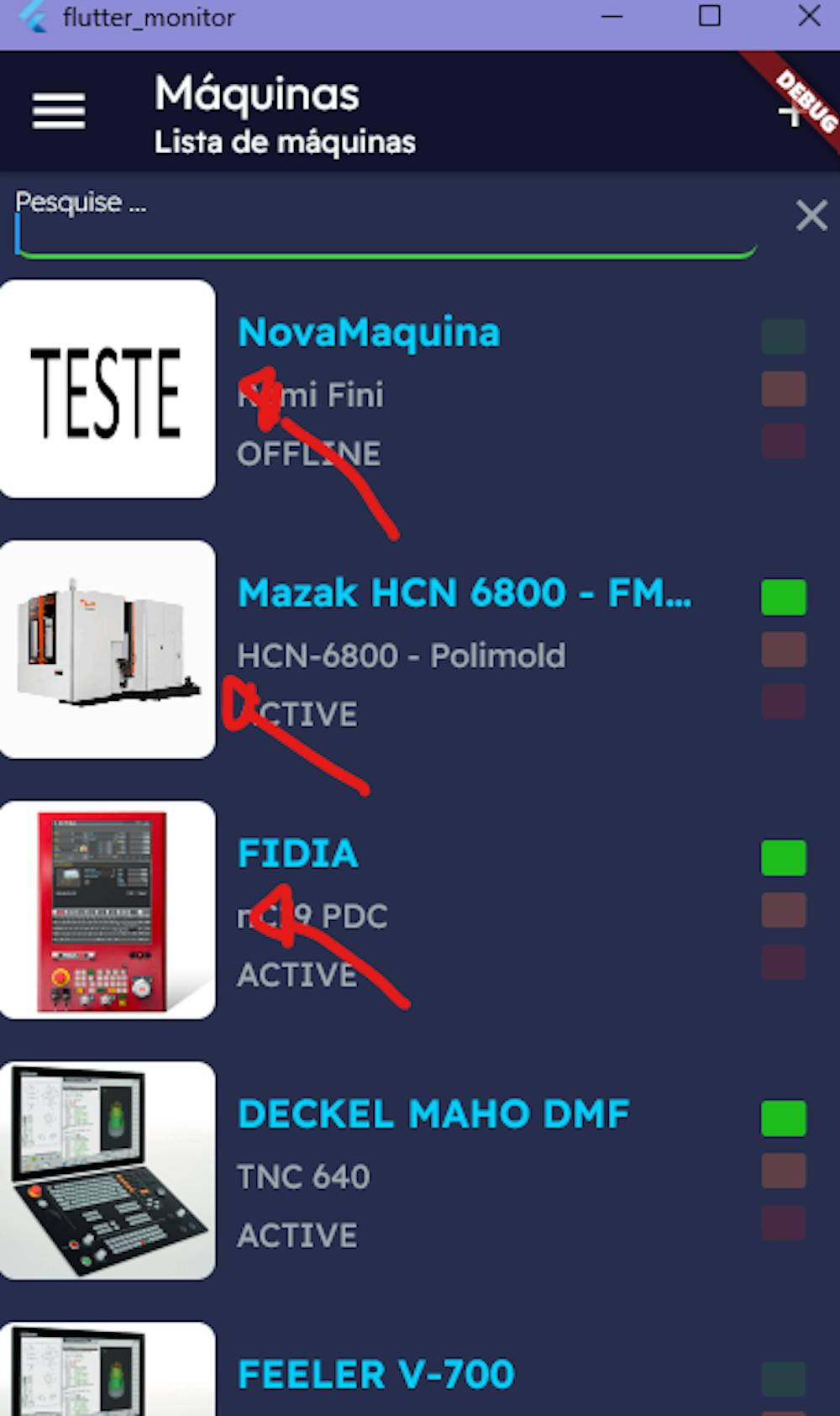Select the DECKEL MAHO DMF machine
Viewport: 840px width, 1416px height.
433,1114
